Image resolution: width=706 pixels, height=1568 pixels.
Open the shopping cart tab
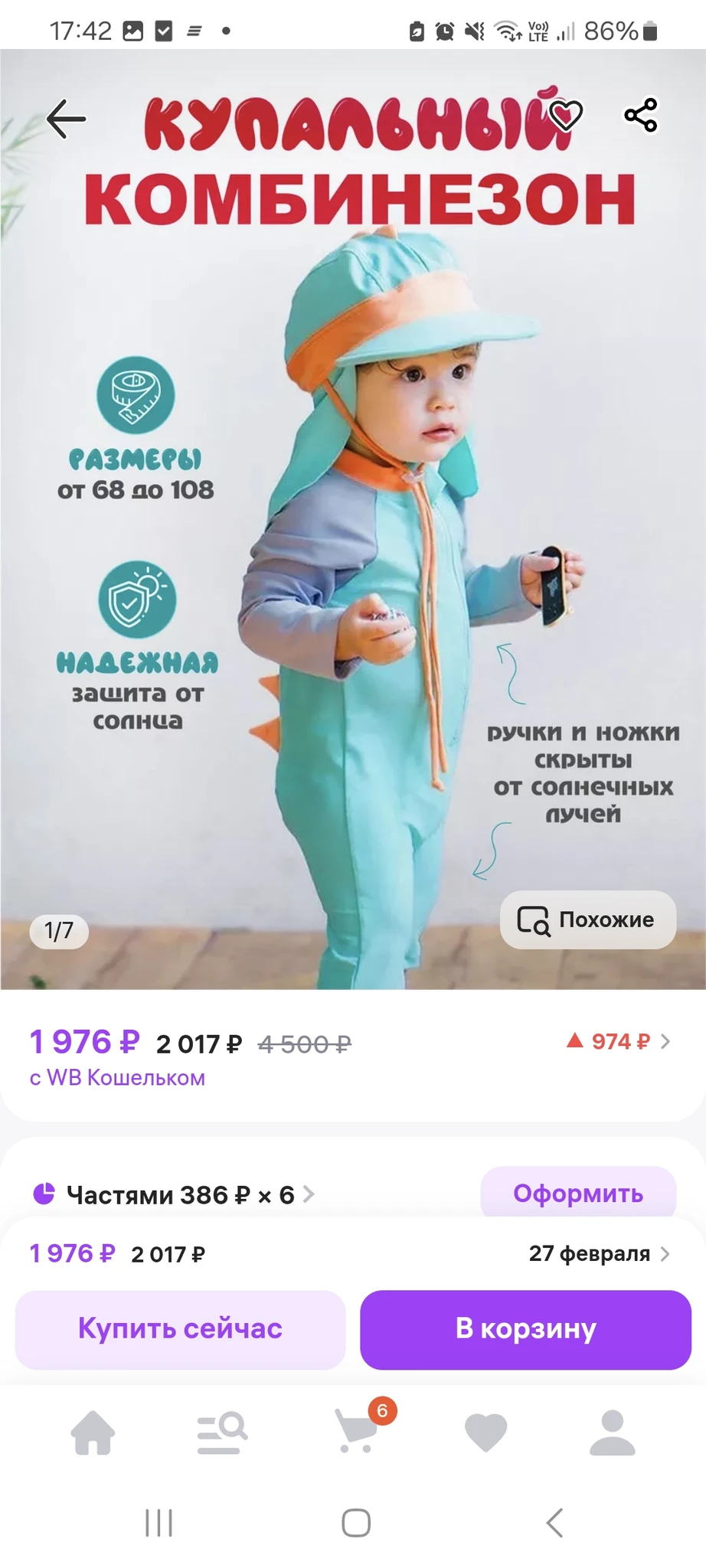click(x=357, y=1431)
